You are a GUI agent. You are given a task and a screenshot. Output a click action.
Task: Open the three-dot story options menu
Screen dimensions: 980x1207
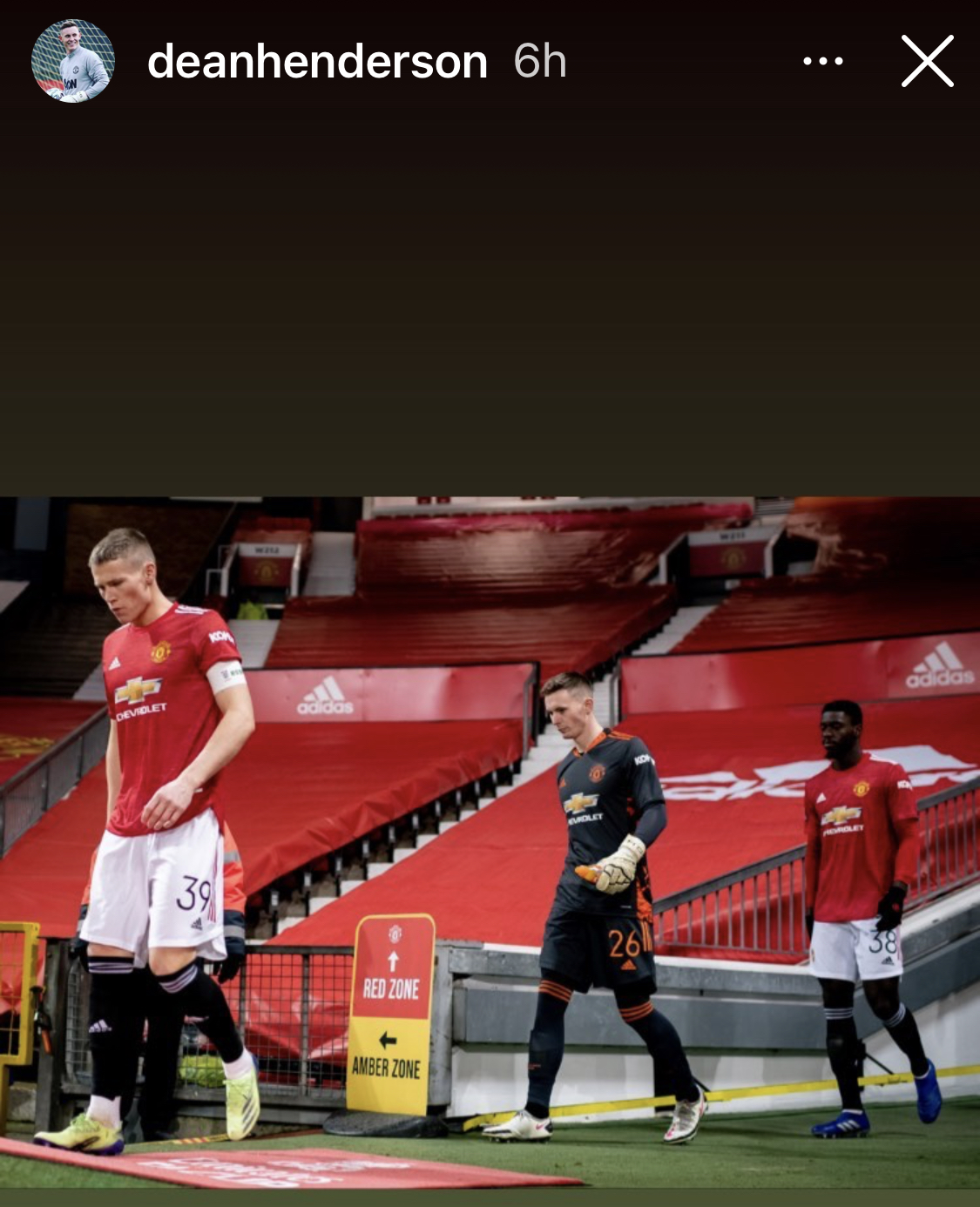pos(822,61)
